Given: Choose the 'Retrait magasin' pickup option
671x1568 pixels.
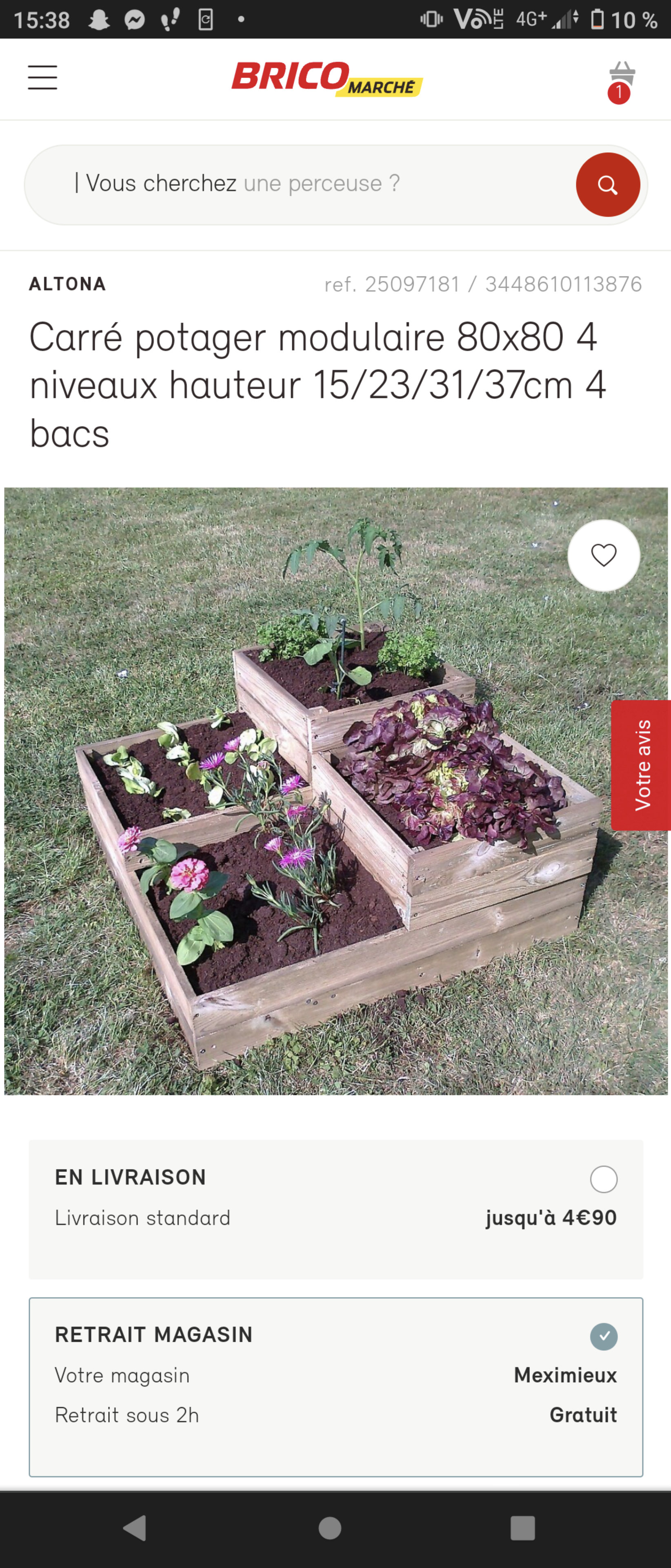Looking at the screenshot, I should click(604, 1337).
